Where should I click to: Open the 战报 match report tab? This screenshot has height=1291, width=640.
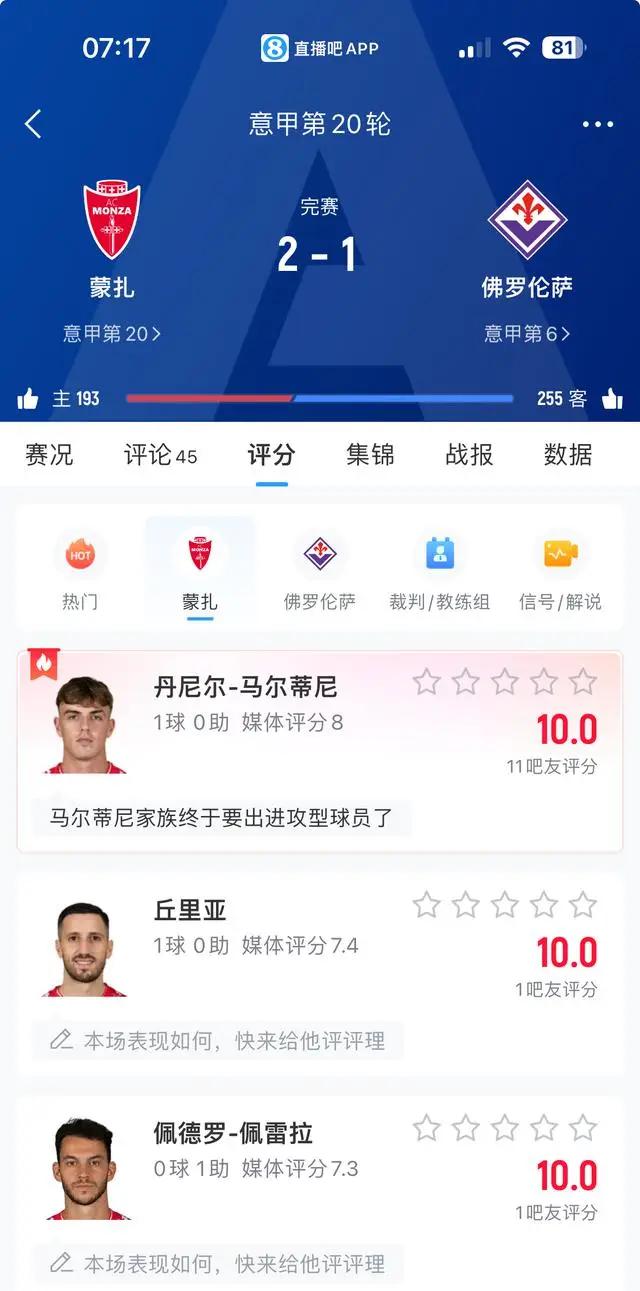coord(469,455)
